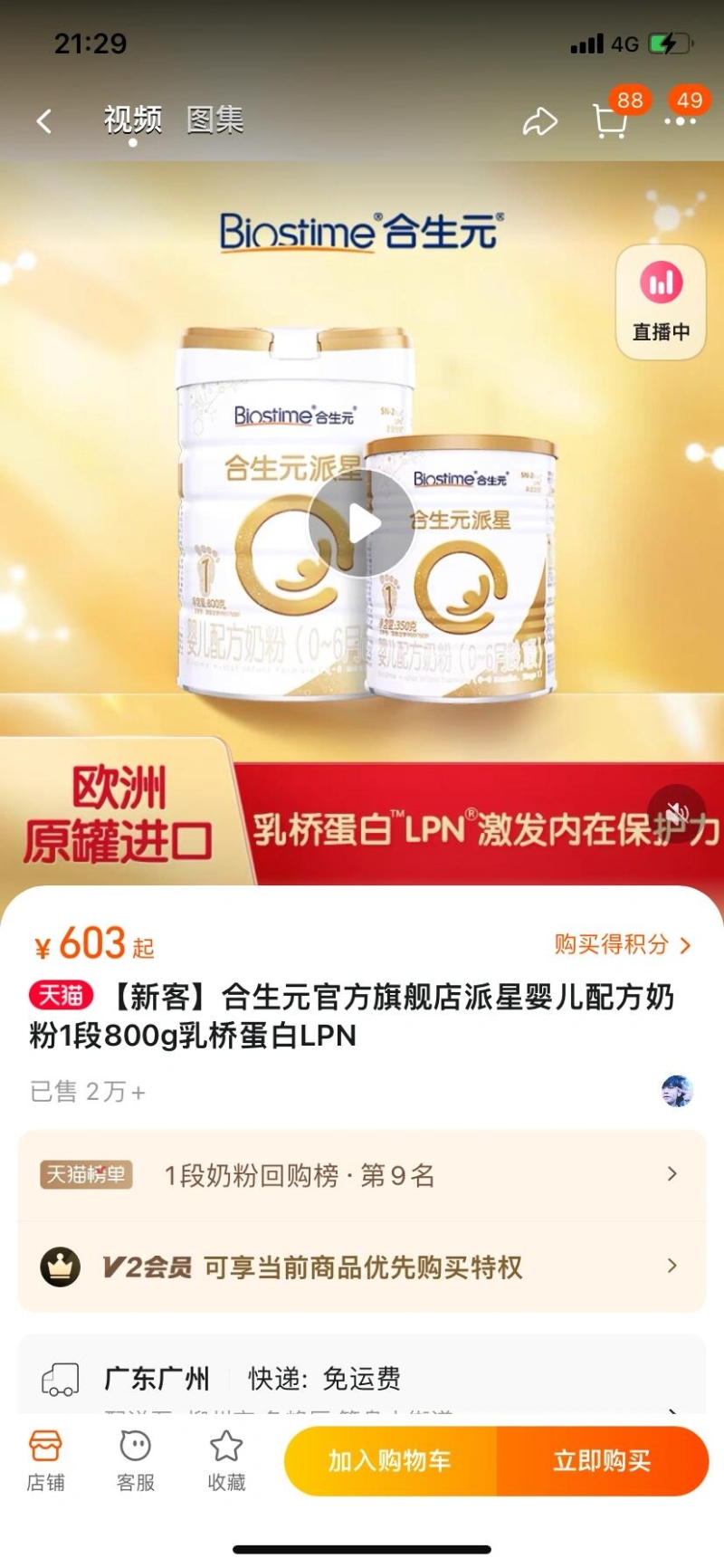Open the more options menu
Image resolution: width=724 pixels, height=1568 pixels.
pyautogui.click(x=680, y=120)
